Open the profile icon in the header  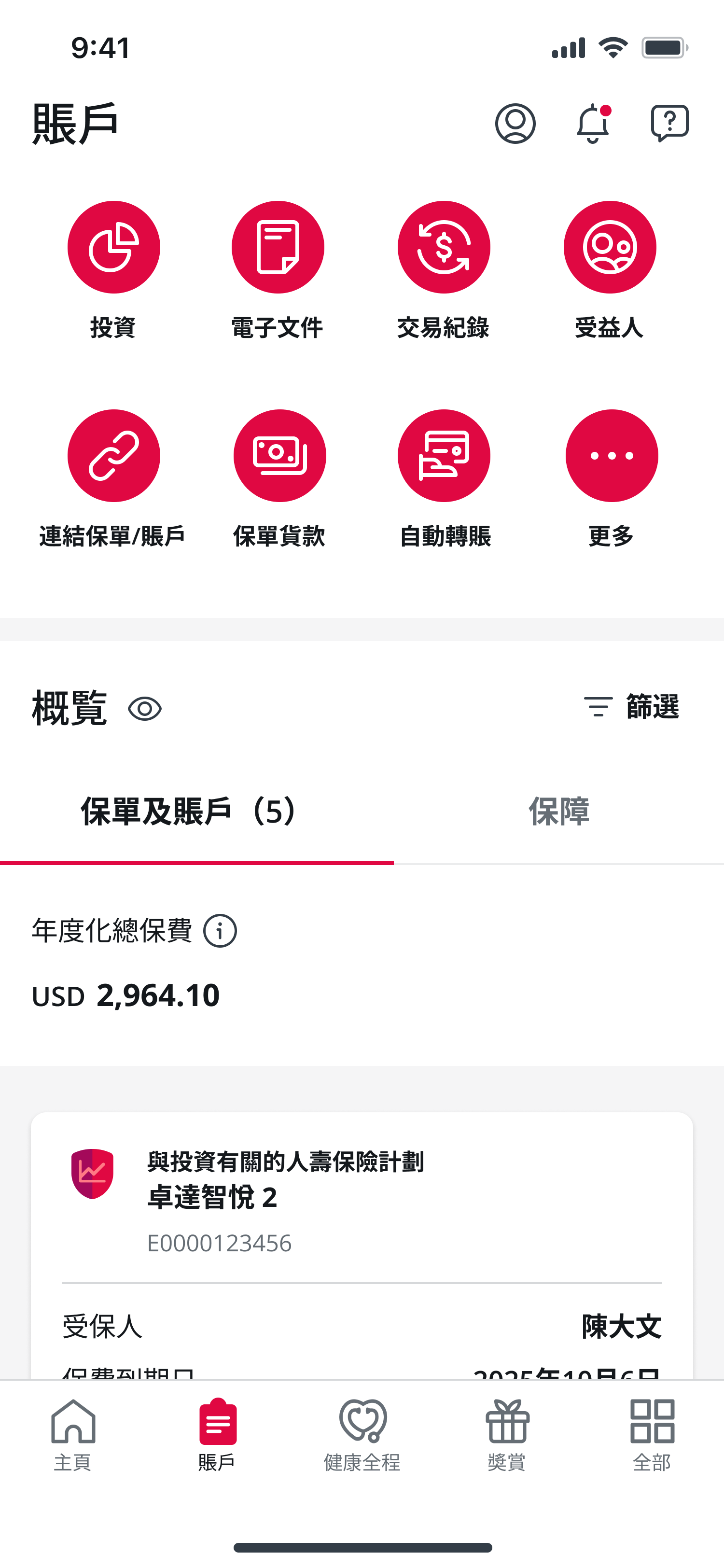(x=515, y=124)
